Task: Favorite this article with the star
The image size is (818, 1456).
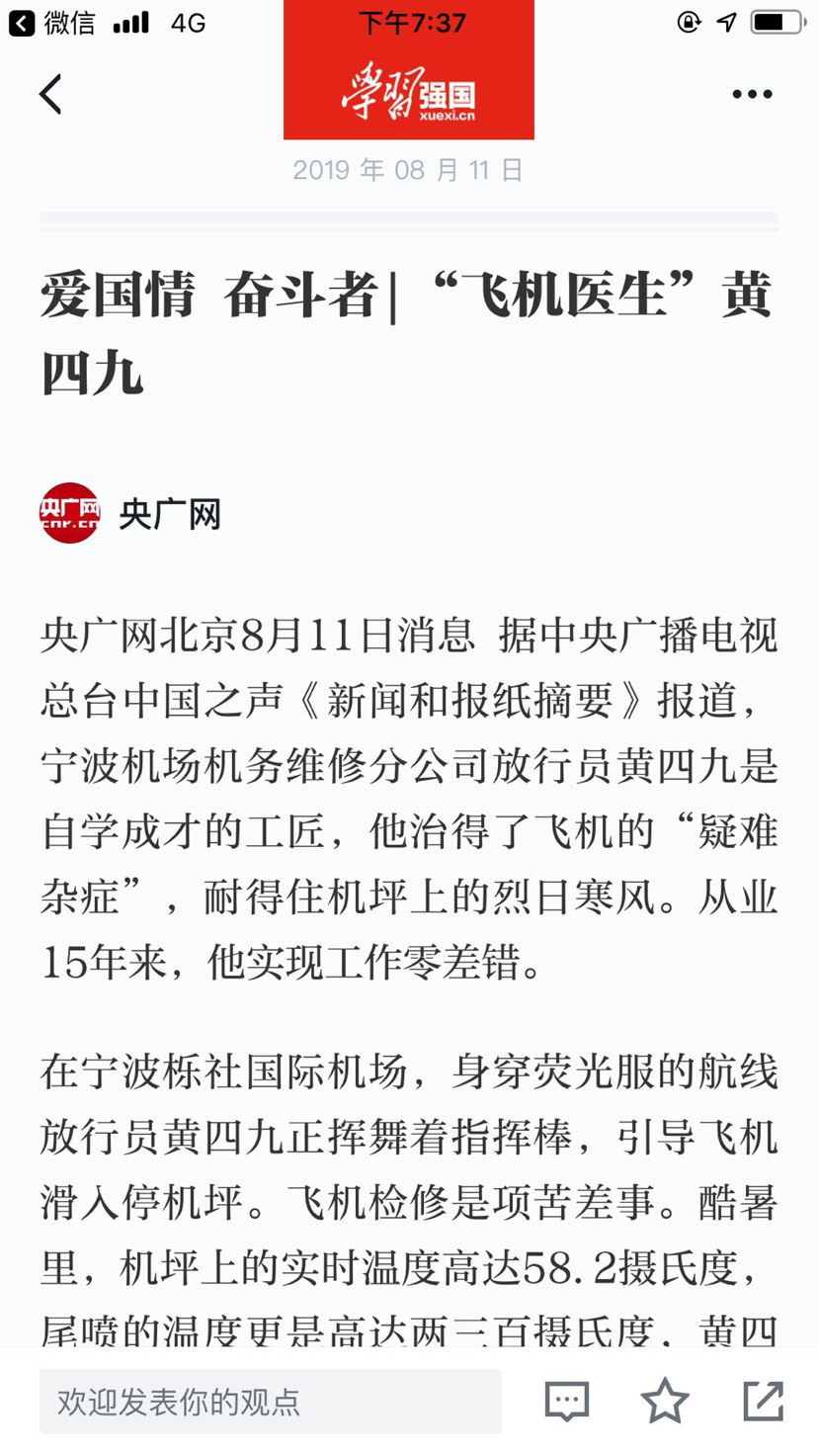Action: coord(664,1401)
